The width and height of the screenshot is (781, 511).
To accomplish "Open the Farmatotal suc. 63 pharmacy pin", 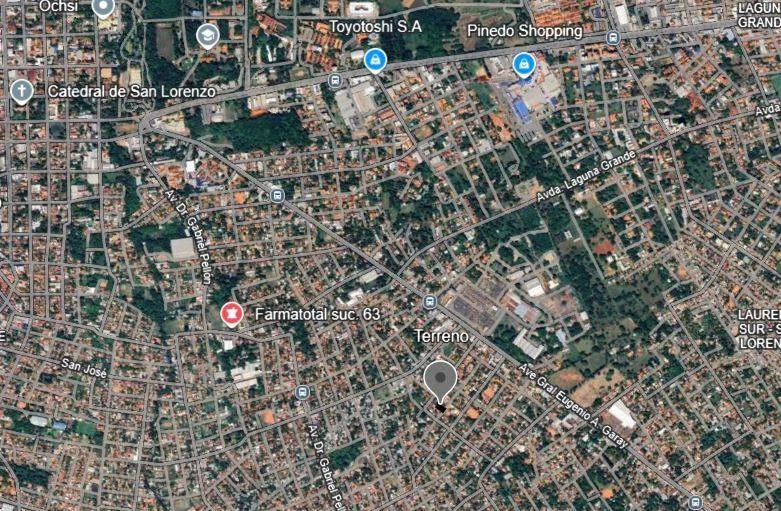I will coord(232,315).
